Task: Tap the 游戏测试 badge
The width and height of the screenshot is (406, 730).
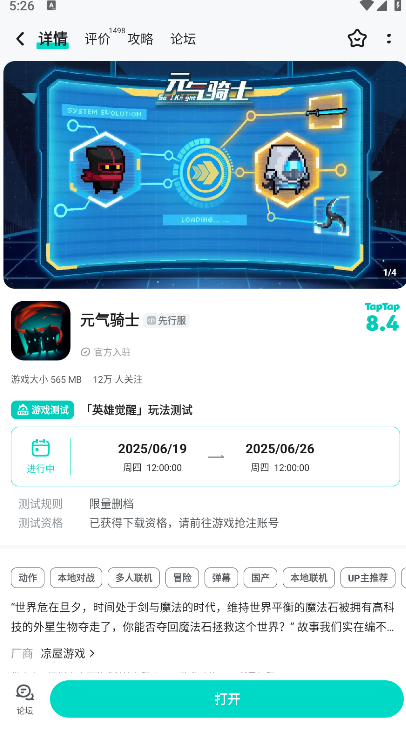Action: tap(42, 410)
